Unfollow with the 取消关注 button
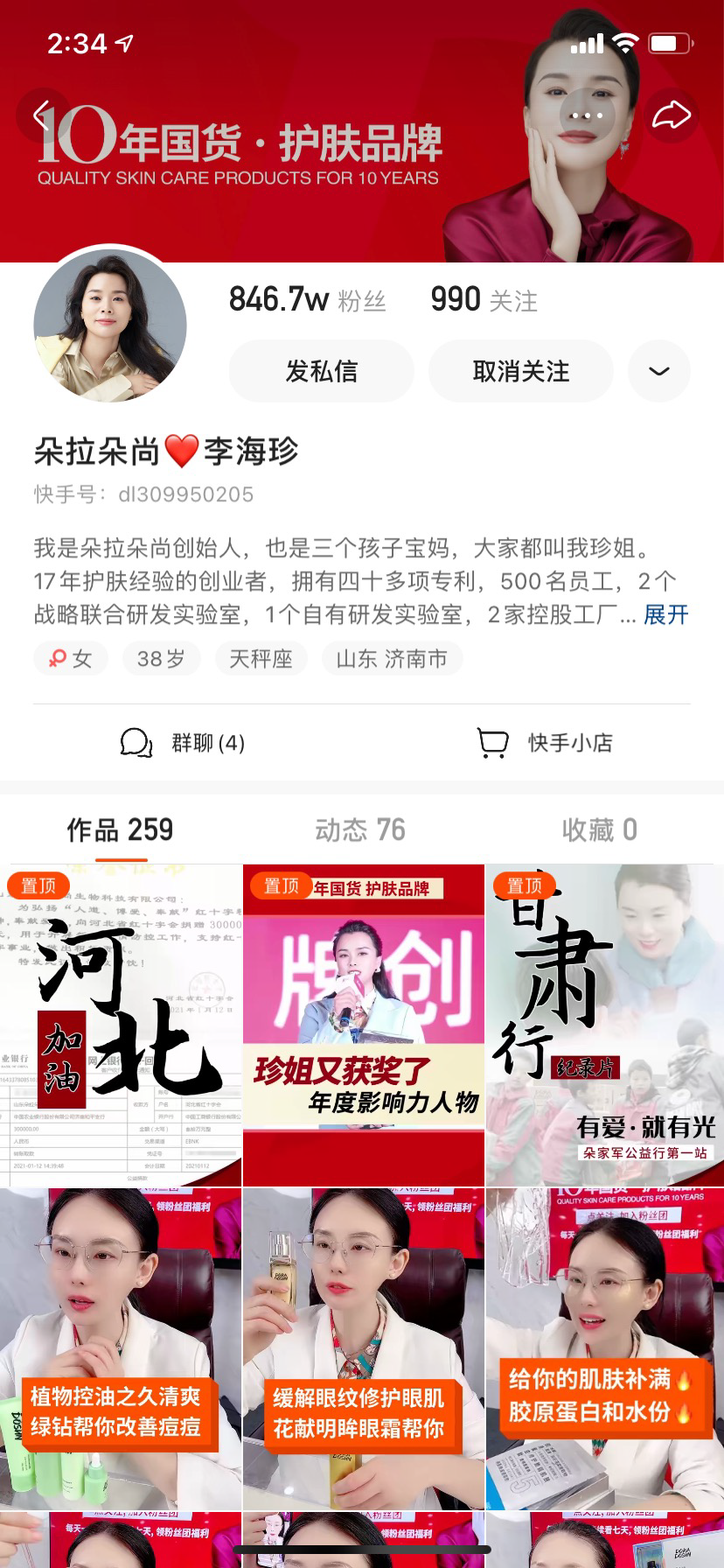The width and height of the screenshot is (724, 1568). 520,371
